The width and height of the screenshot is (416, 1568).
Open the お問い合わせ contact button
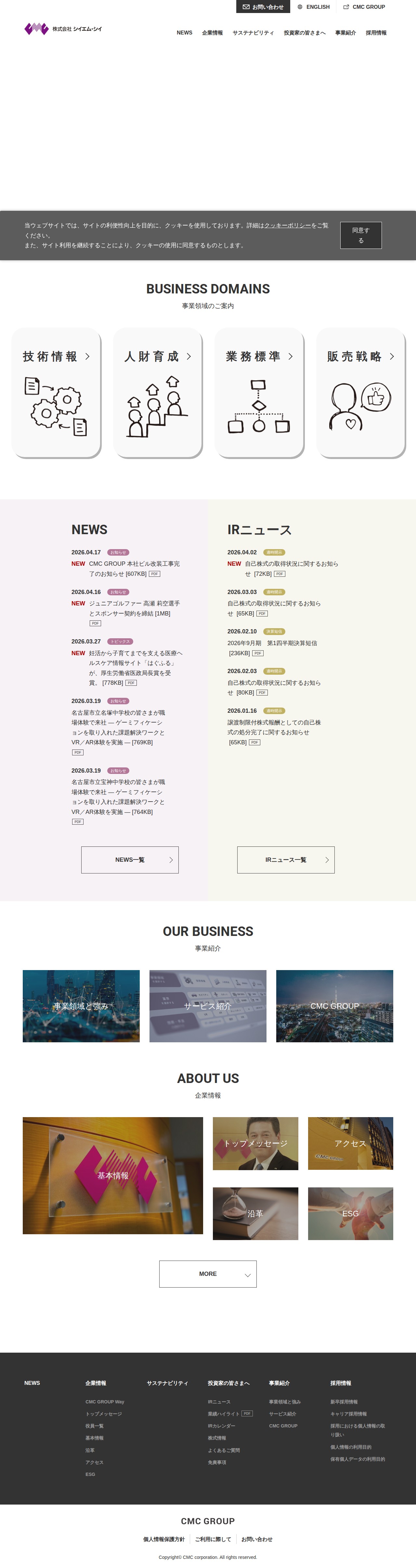[x=263, y=7]
